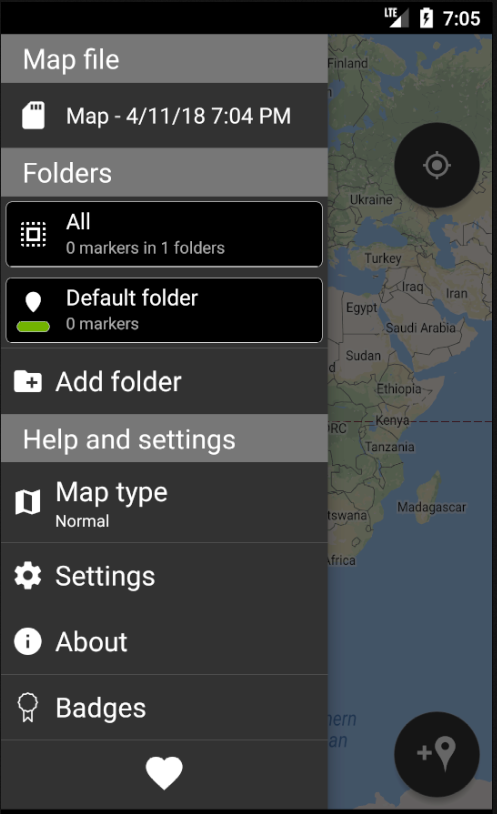The height and width of the screenshot is (814, 498).
Task: Open the map file 'Map - 4/11/18 7:04 PM'
Action: pyautogui.click(x=164, y=115)
